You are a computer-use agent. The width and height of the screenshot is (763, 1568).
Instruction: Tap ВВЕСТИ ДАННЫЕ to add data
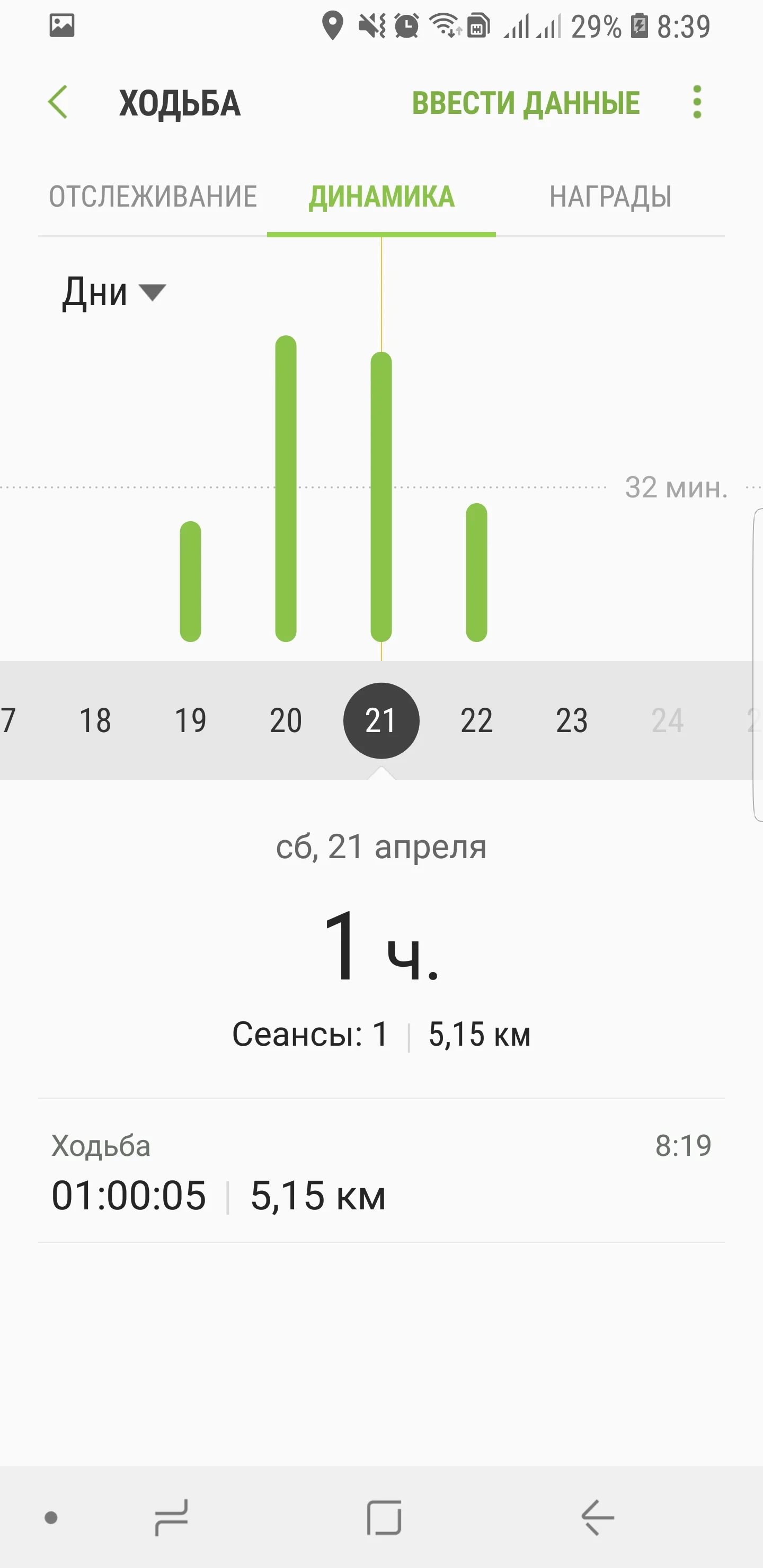(526, 103)
